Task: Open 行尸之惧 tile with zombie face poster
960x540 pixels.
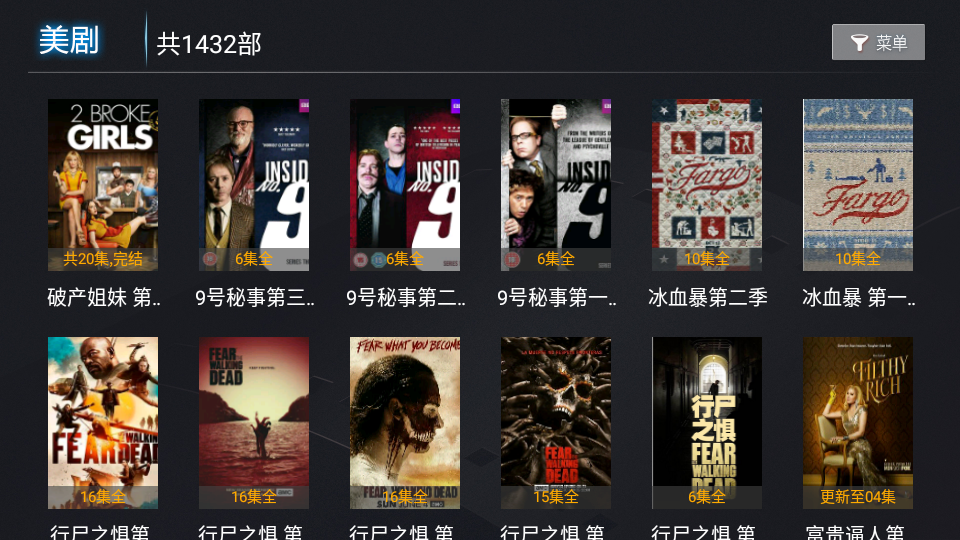Action: click(405, 423)
